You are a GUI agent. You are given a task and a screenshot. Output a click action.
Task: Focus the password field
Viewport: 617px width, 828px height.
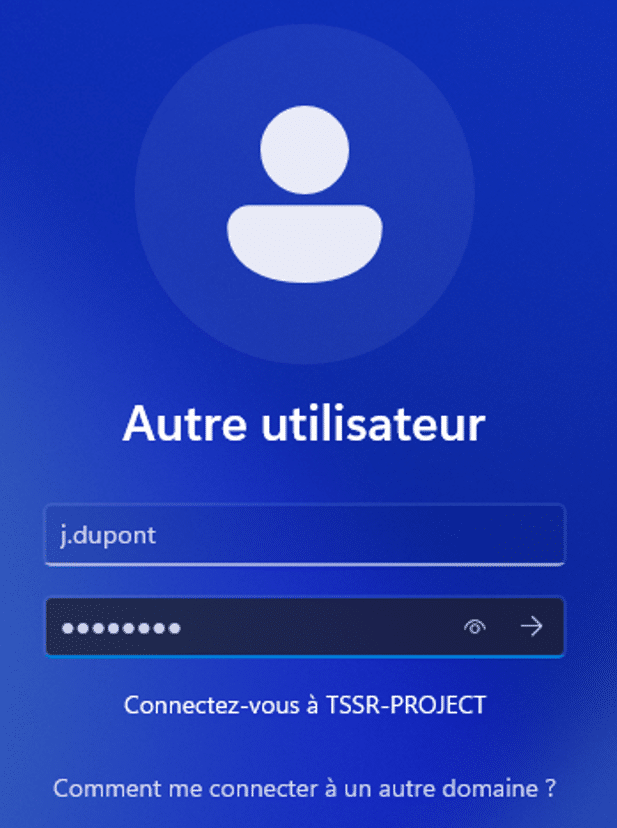[x=250, y=627]
